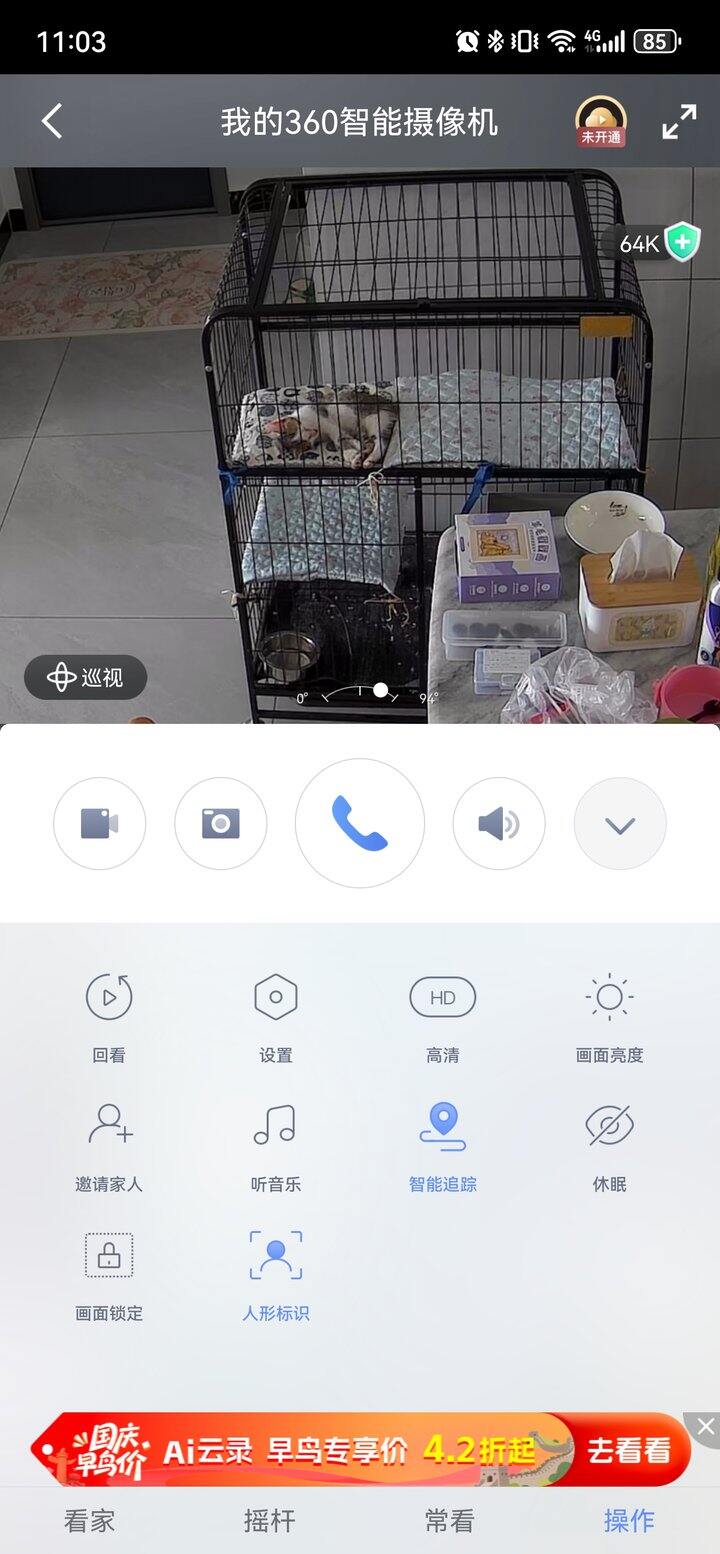Take a snapshot with the camera icon
The width and height of the screenshot is (720, 1554).
point(221,823)
